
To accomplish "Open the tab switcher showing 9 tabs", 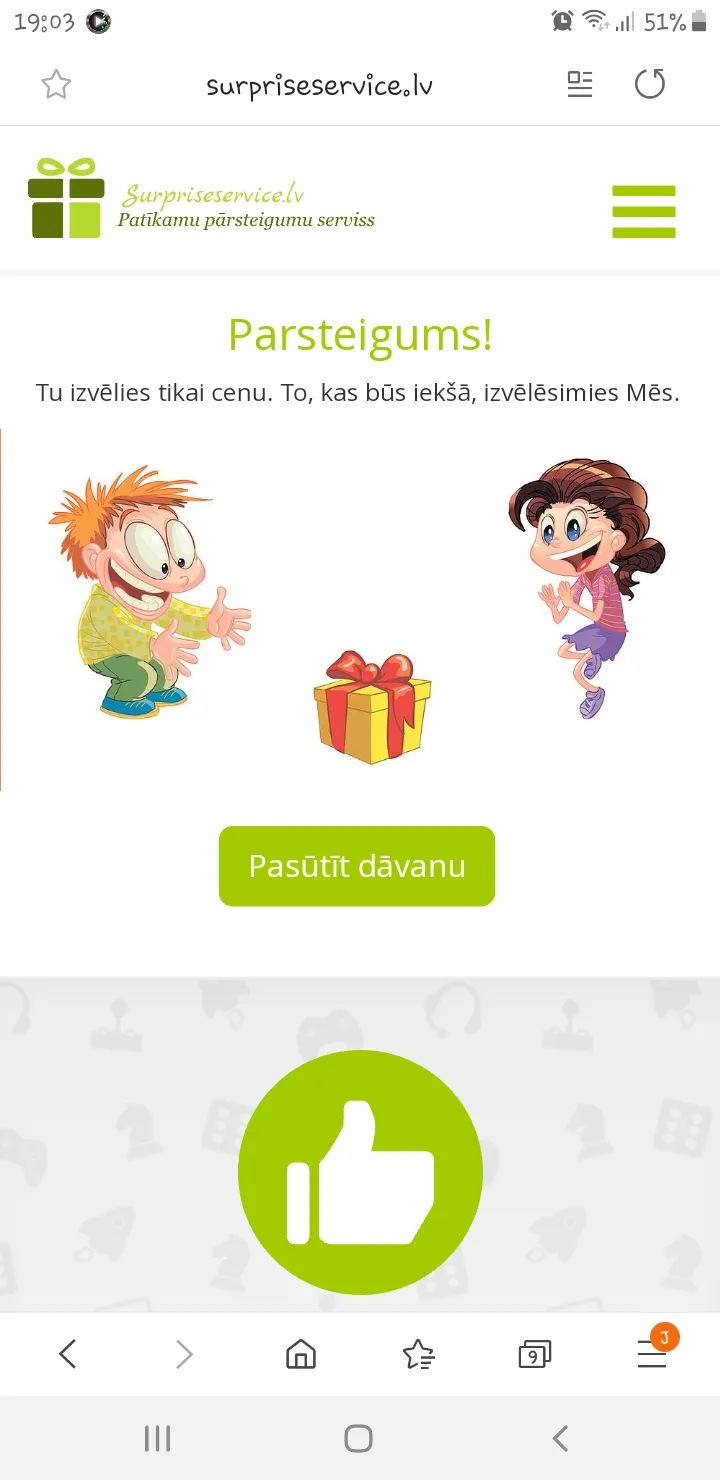I will [535, 1355].
